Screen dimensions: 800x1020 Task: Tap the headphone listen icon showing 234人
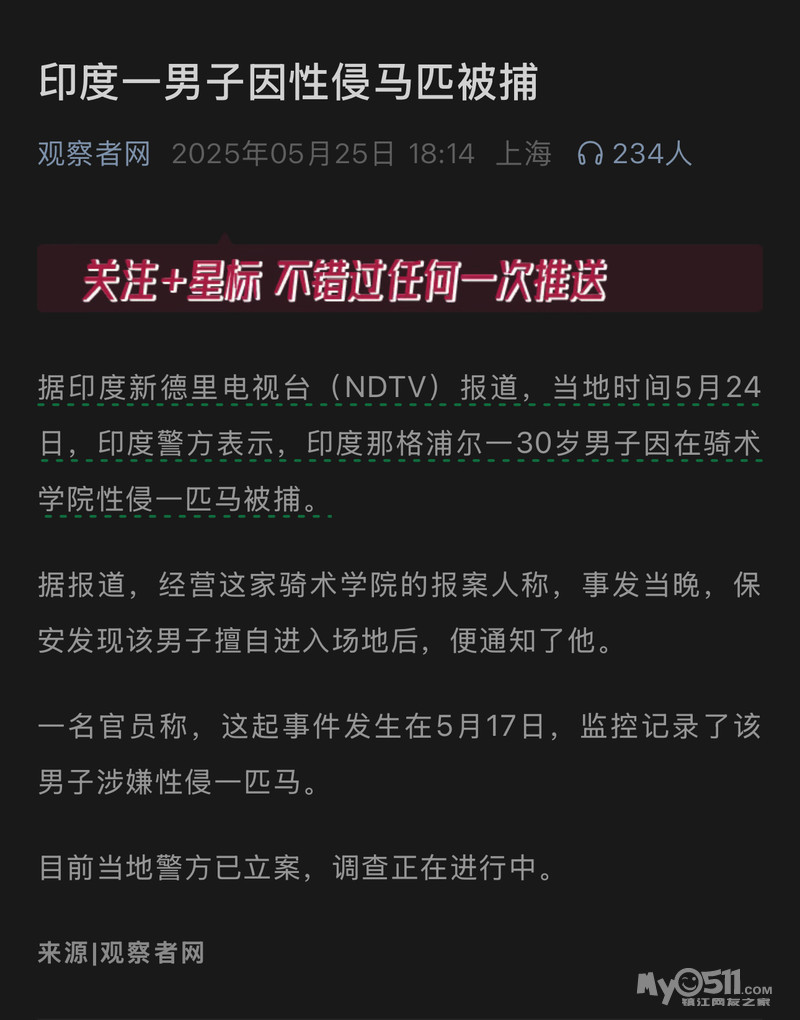(591, 154)
